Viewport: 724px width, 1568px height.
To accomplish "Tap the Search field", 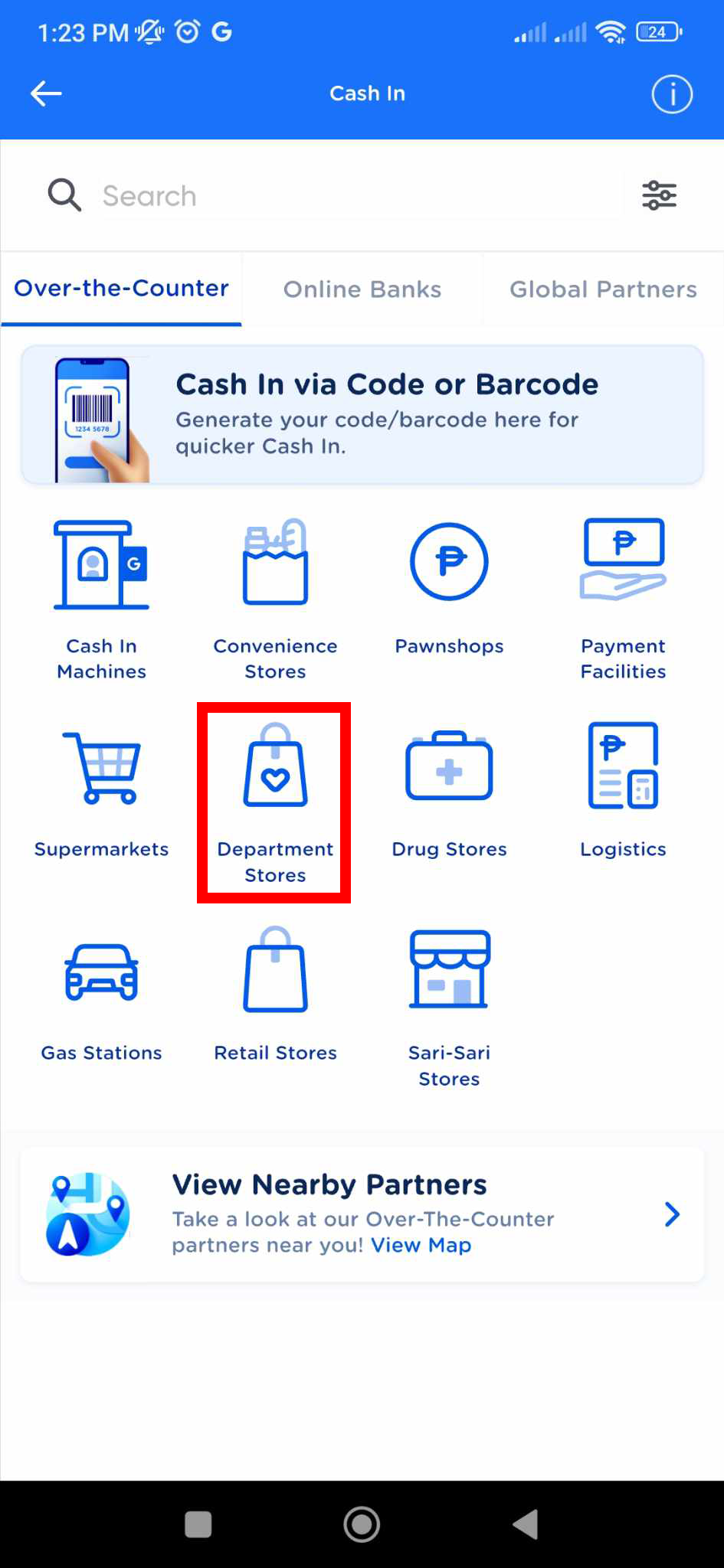I will point(360,196).
